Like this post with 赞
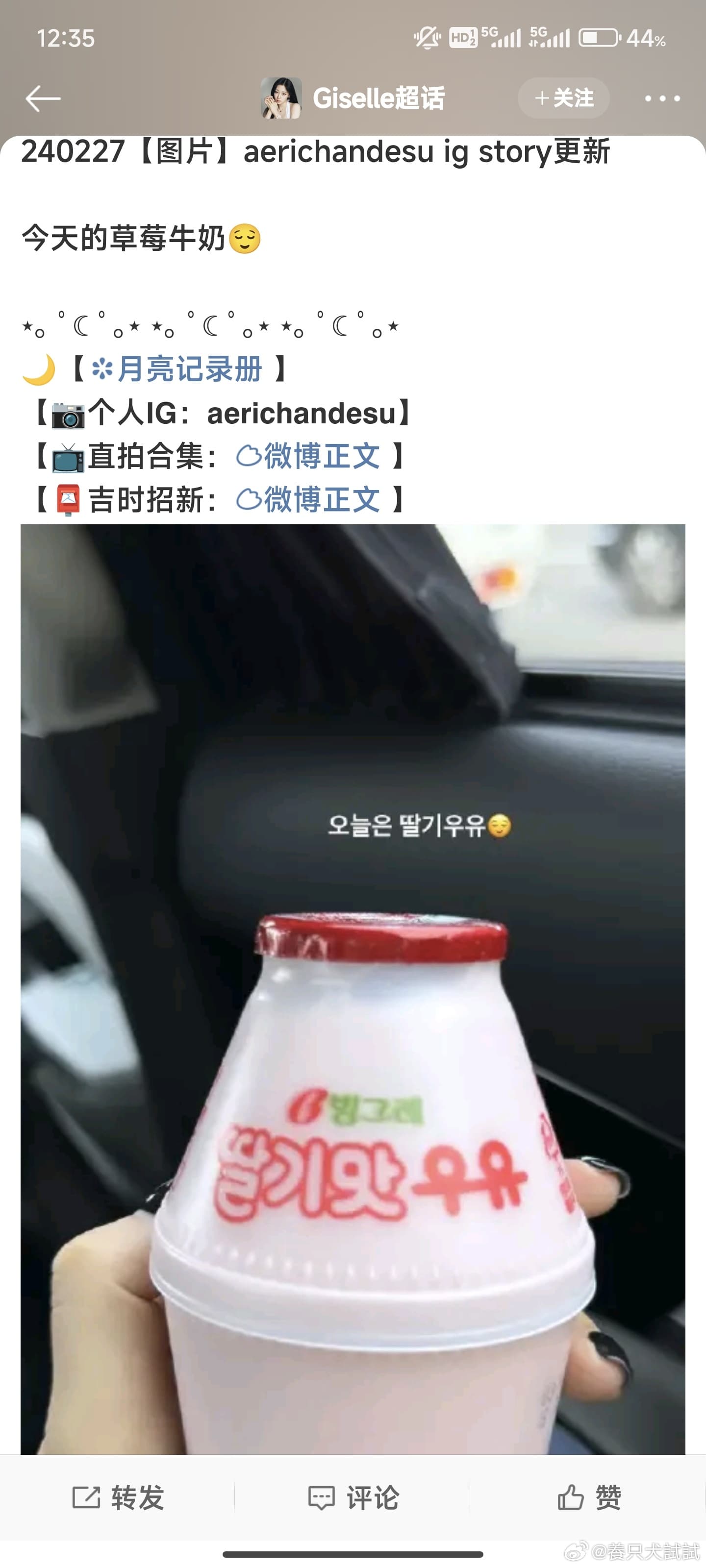706x1568 pixels. click(588, 1498)
